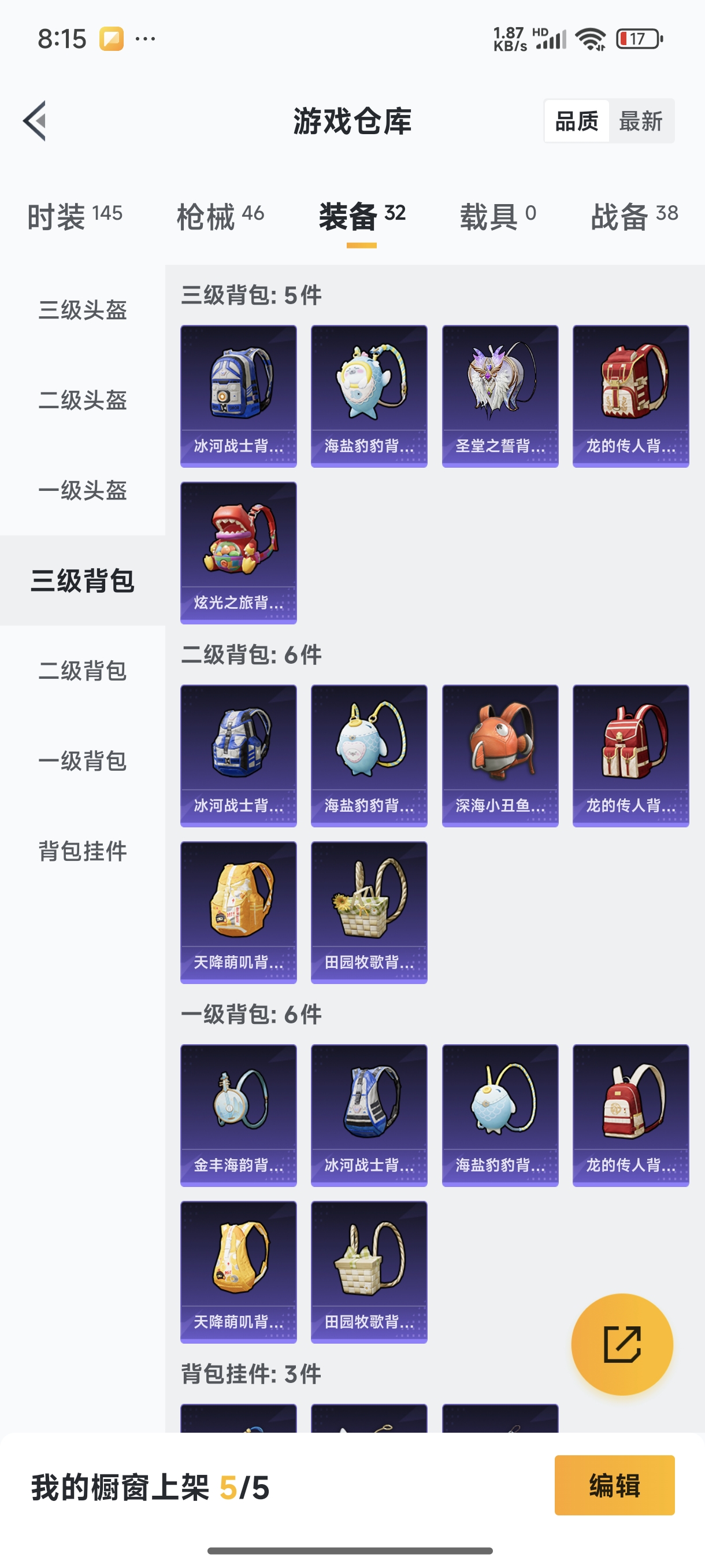
Task: Tap the 编辑 button
Action: (x=614, y=1485)
